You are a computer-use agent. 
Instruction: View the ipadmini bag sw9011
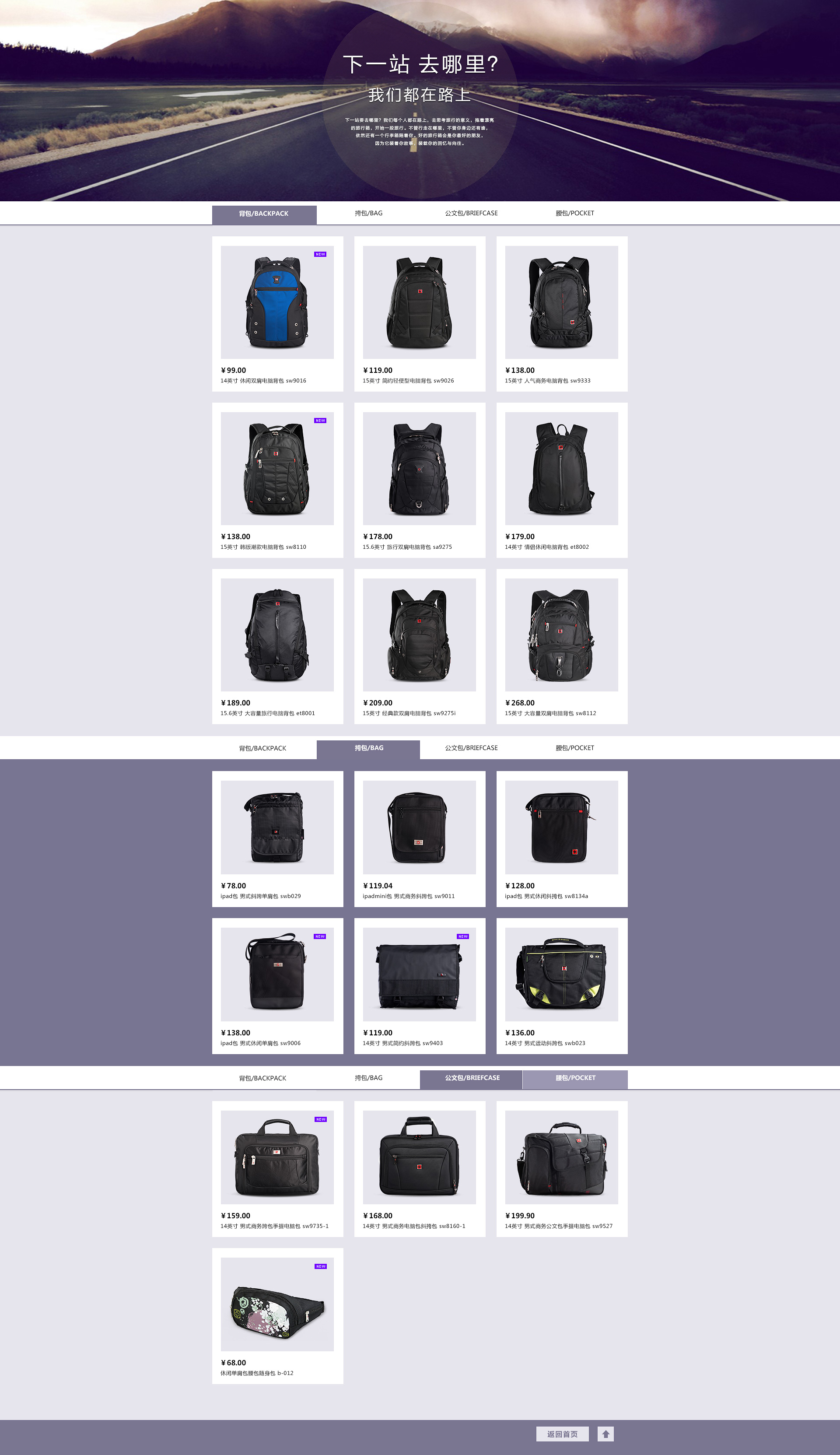click(x=420, y=839)
